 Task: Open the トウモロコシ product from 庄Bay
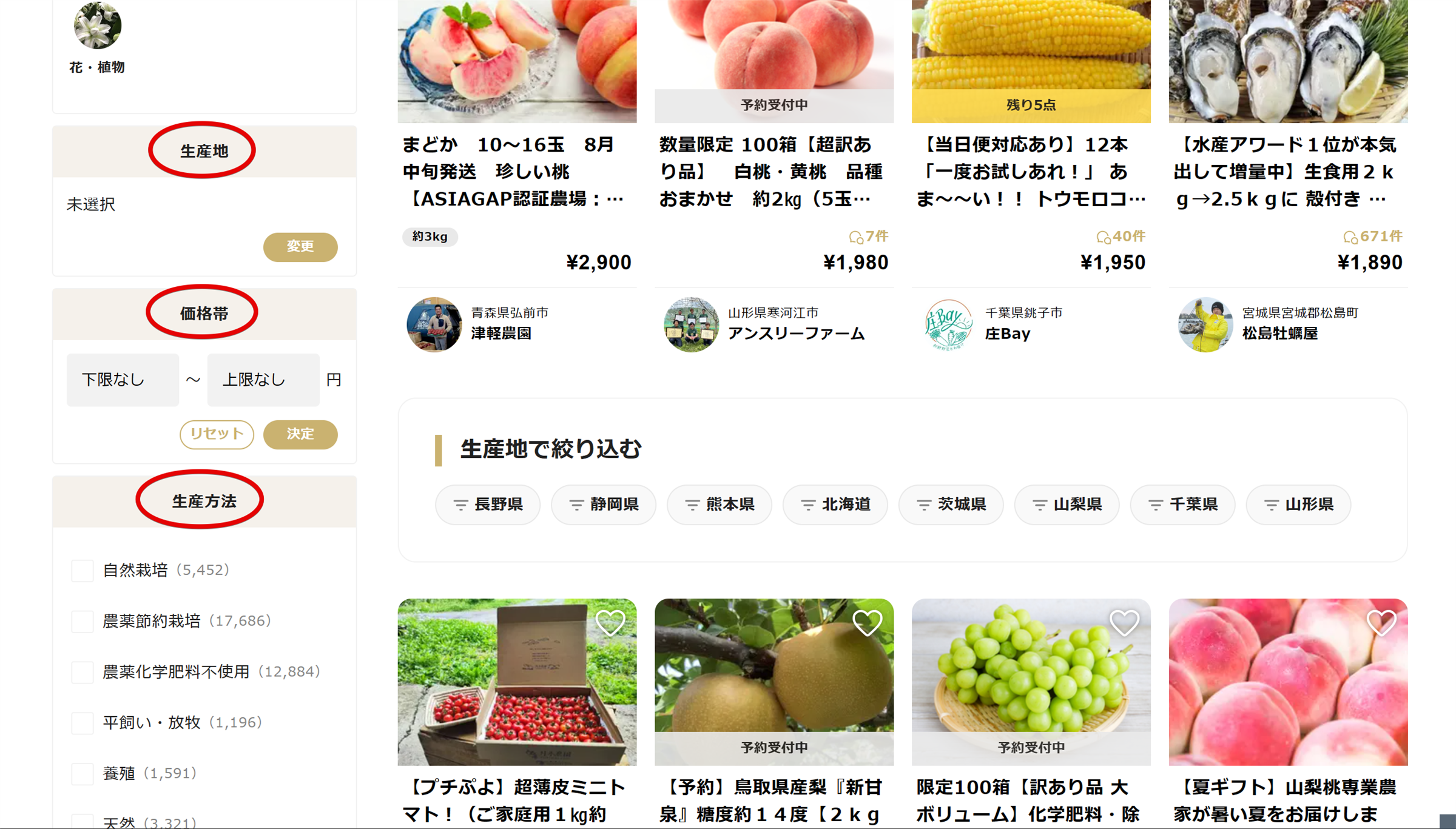[1031, 172]
